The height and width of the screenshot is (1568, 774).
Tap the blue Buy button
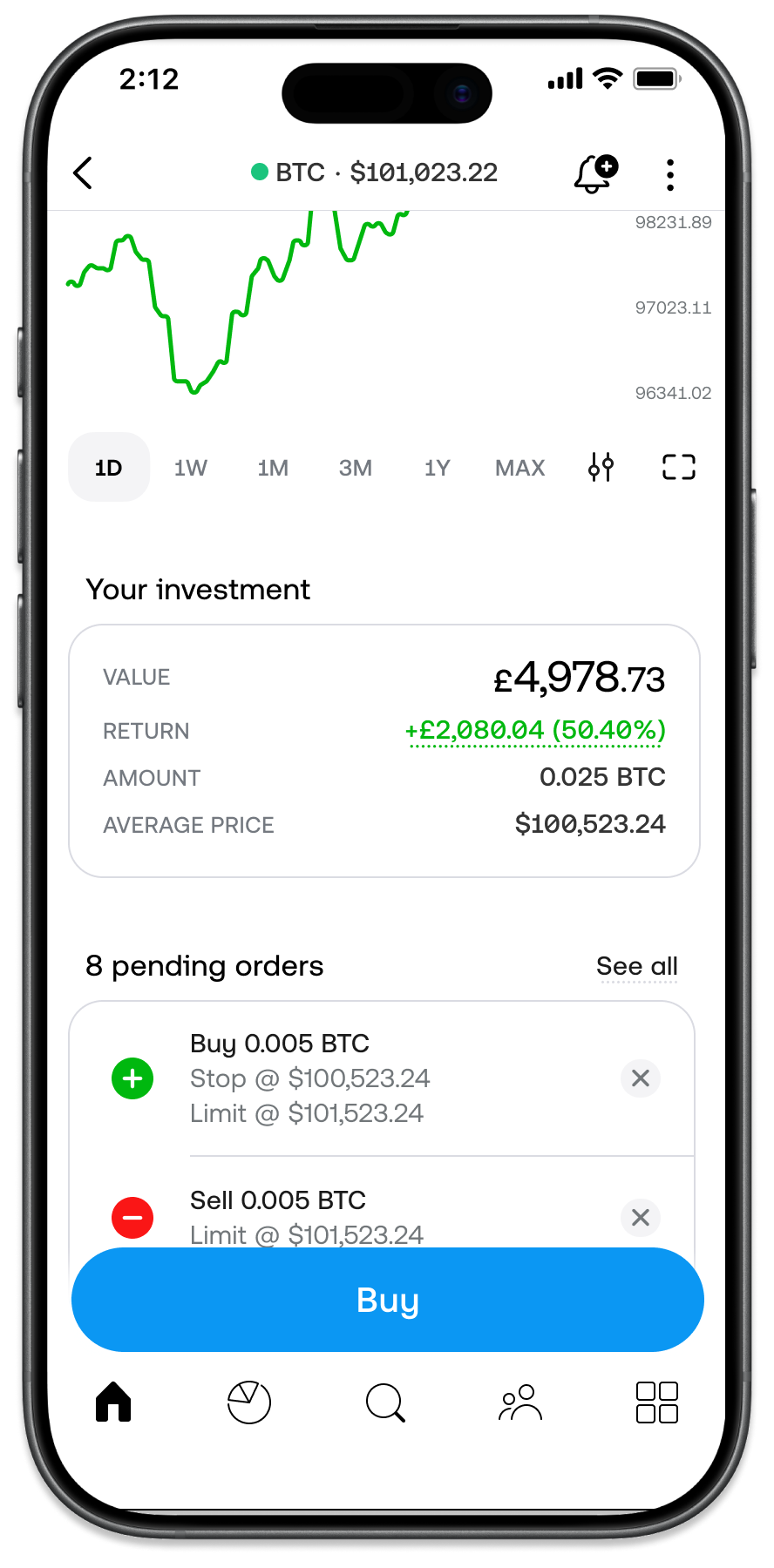pos(387,1300)
